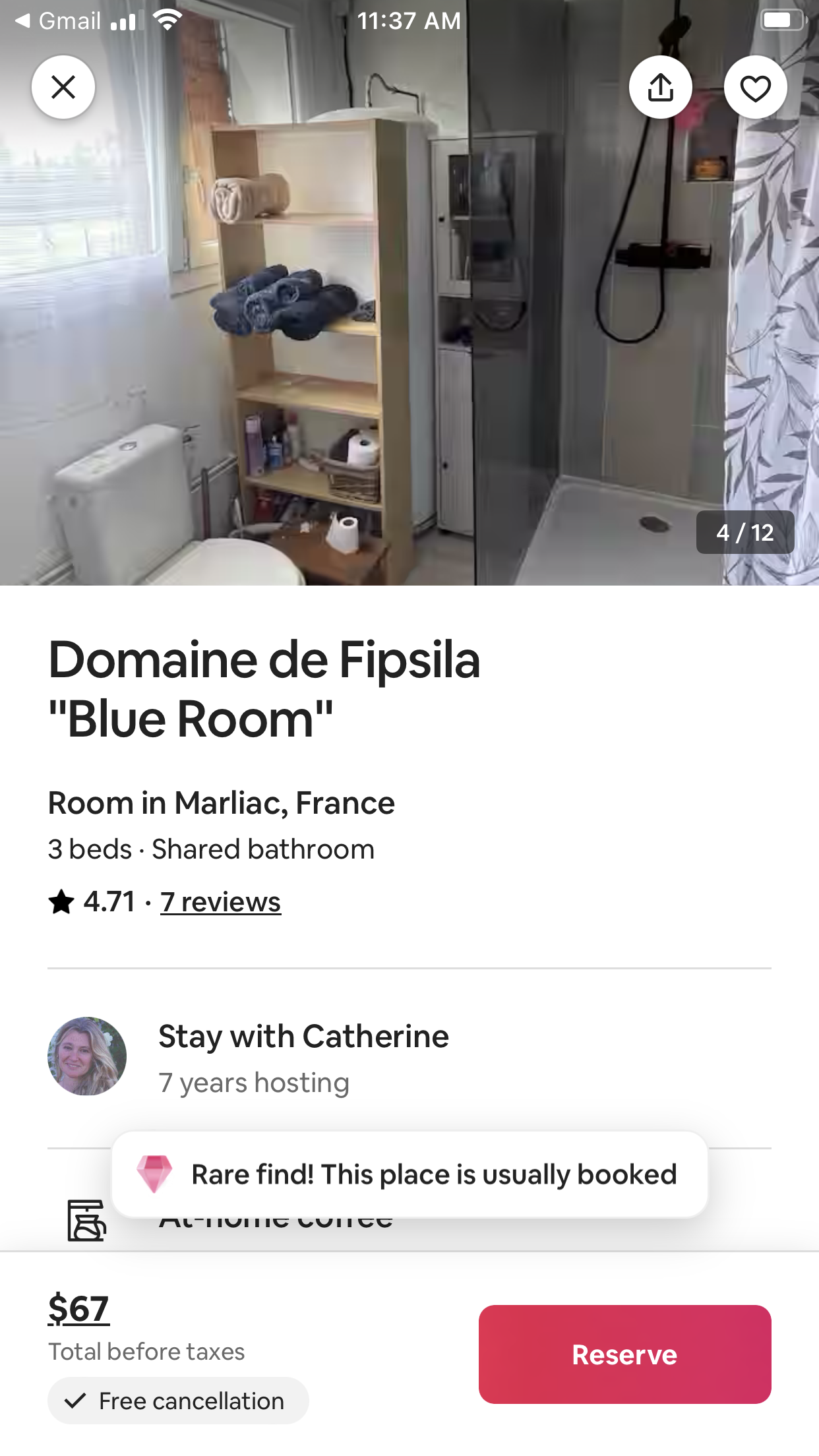This screenshot has height=1456, width=819.
Task: Open the 7 reviews link
Action: [221, 901]
